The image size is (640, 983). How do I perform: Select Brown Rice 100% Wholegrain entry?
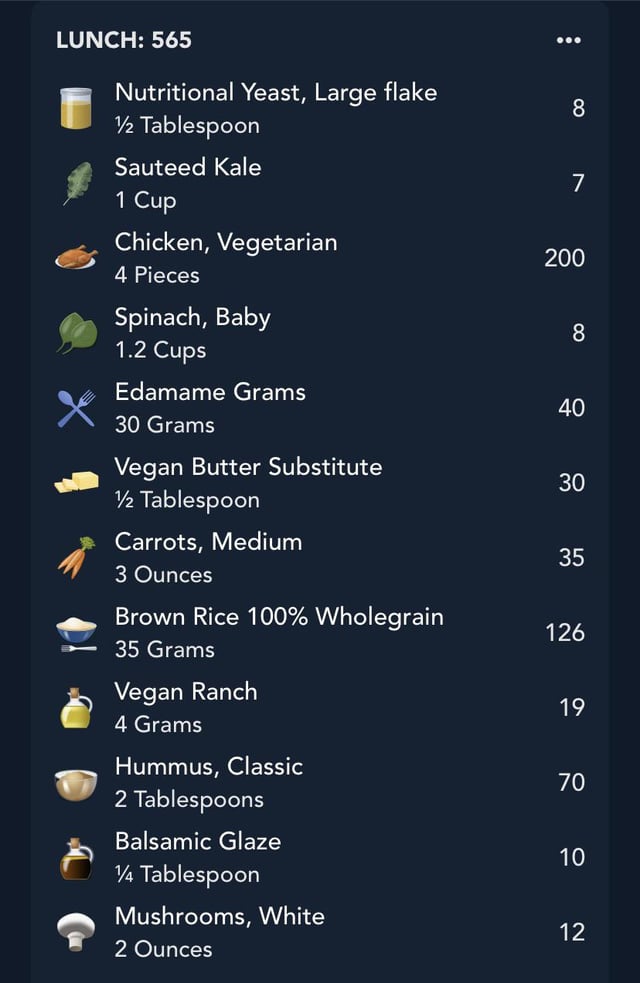tap(279, 633)
